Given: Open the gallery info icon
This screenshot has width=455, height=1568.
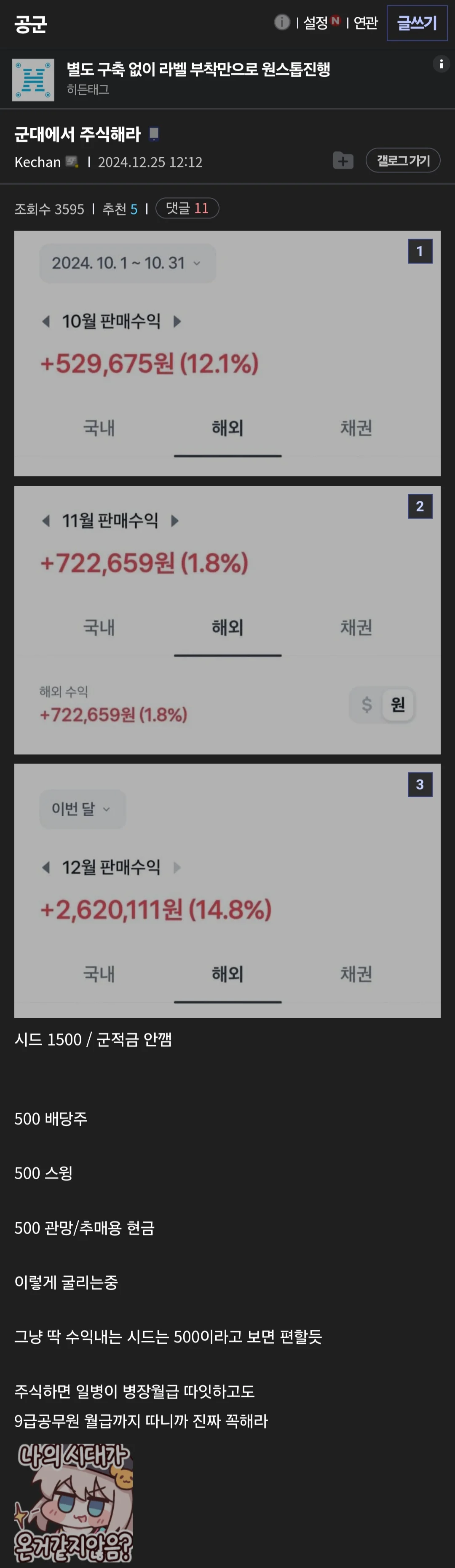Looking at the screenshot, I should point(282,22).
